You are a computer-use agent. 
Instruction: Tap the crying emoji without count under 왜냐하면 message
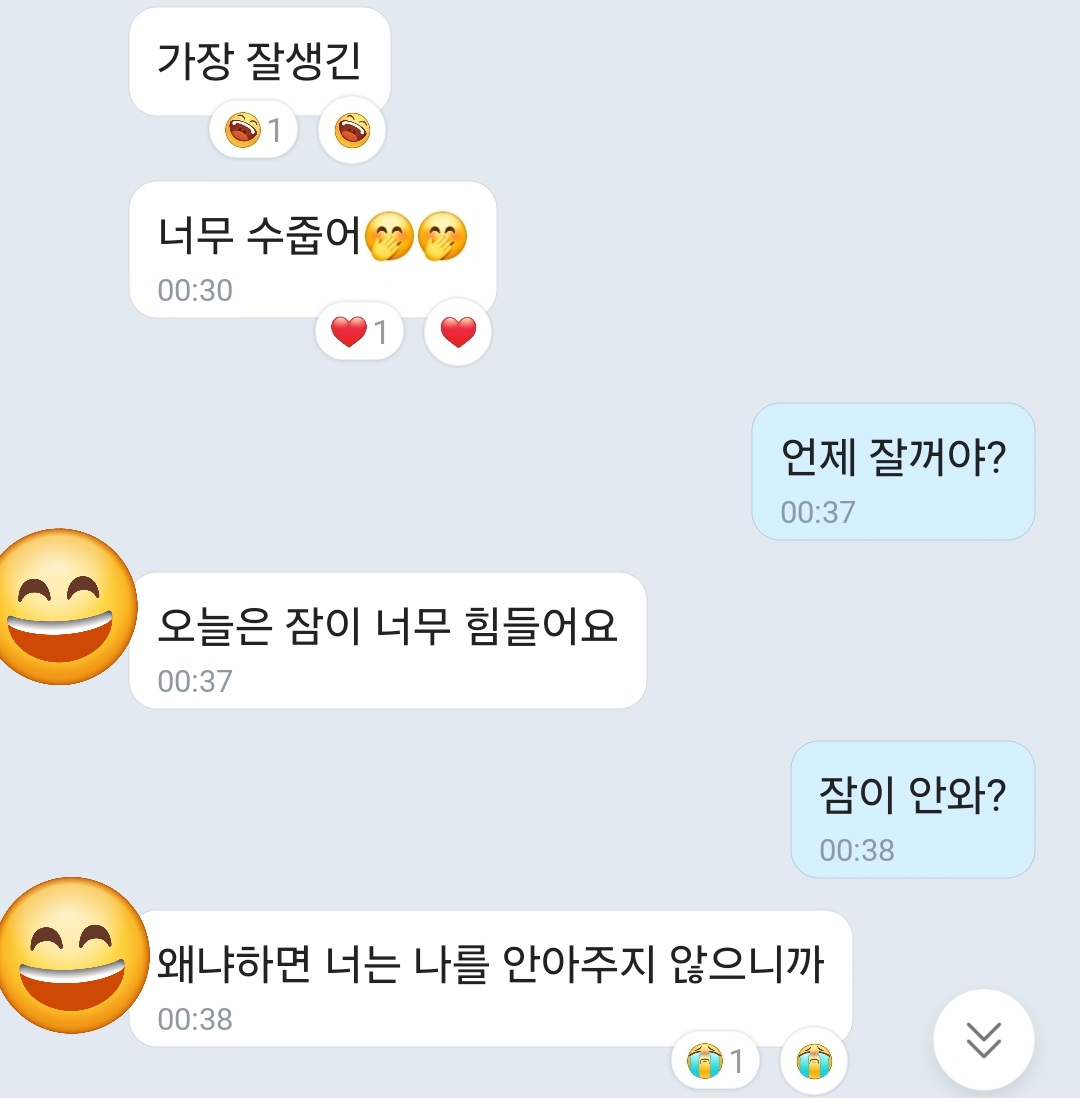[x=813, y=1060]
